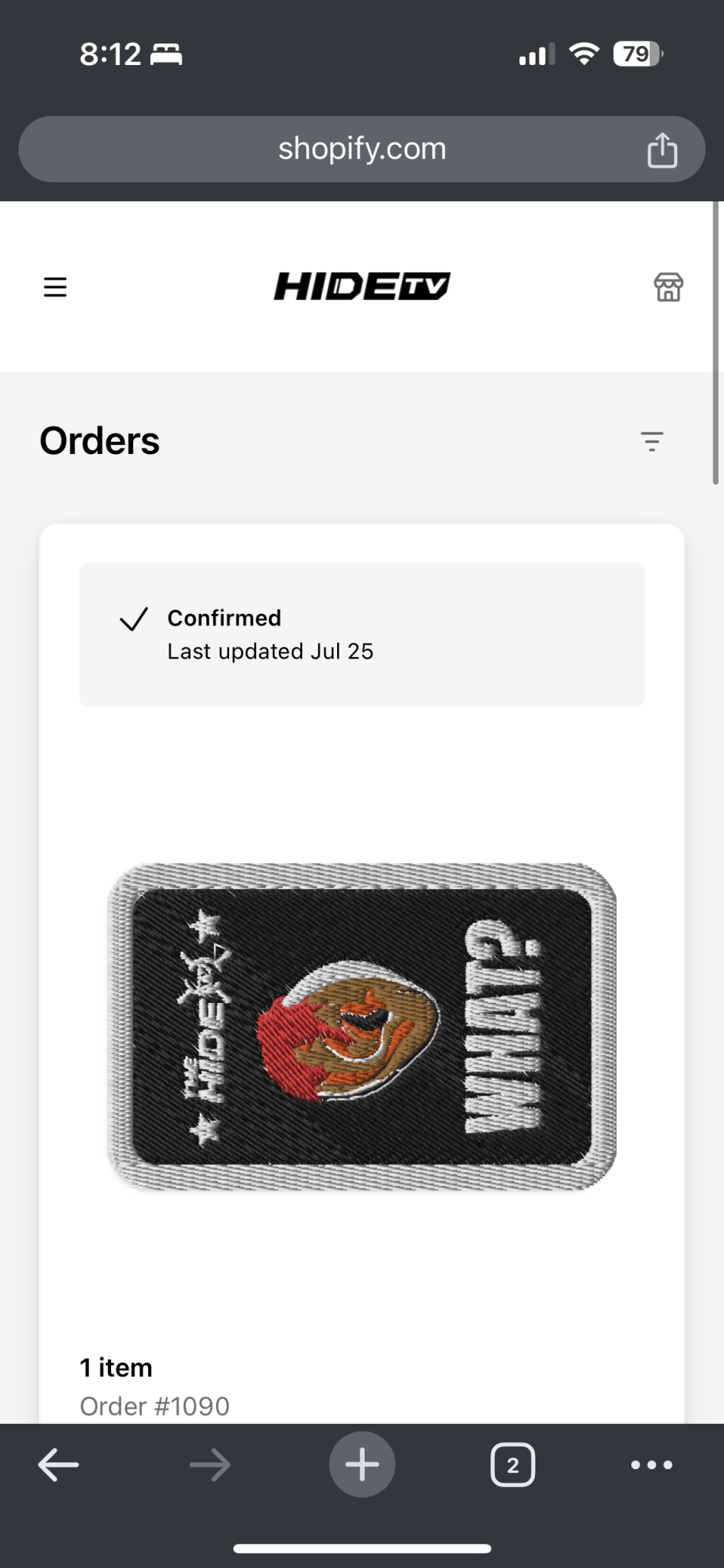The width and height of the screenshot is (724, 1568).
Task: Open a new browser tab
Action: coord(362,1465)
